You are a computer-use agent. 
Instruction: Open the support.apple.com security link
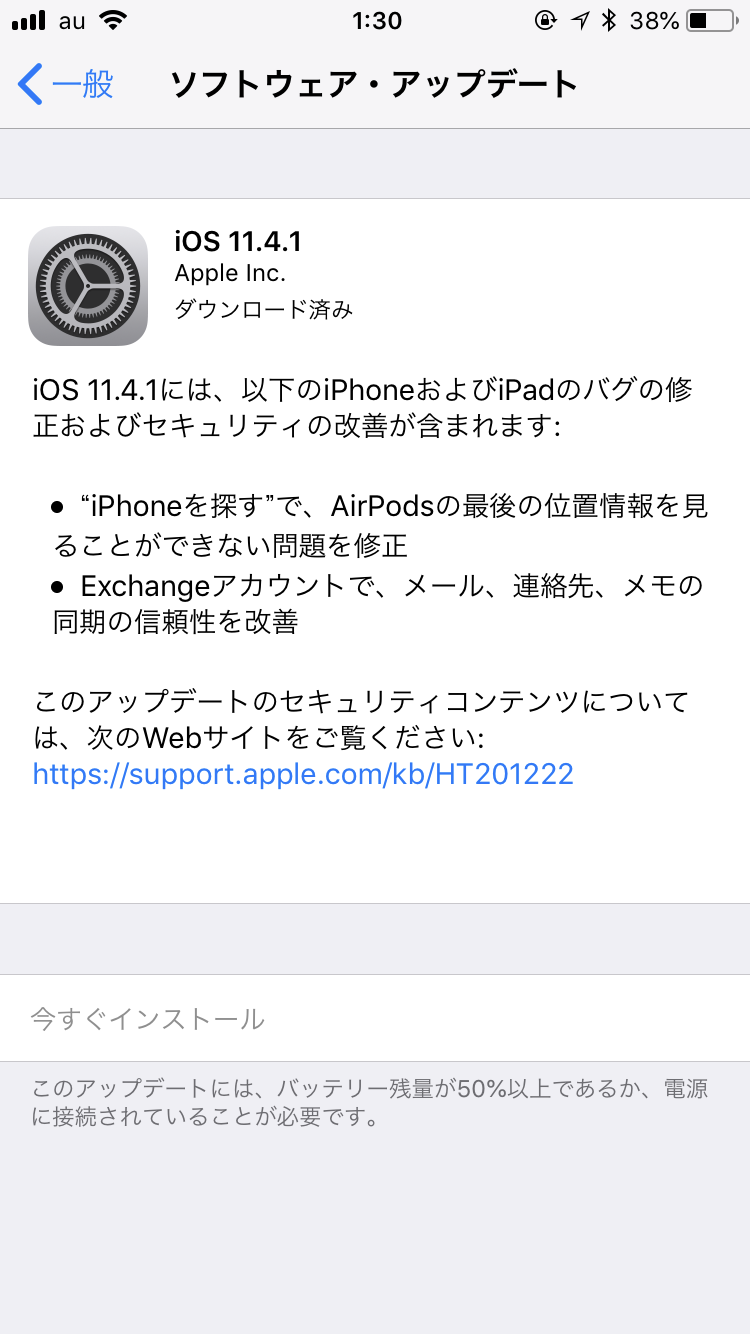pyautogui.click(x=303, y=773)
